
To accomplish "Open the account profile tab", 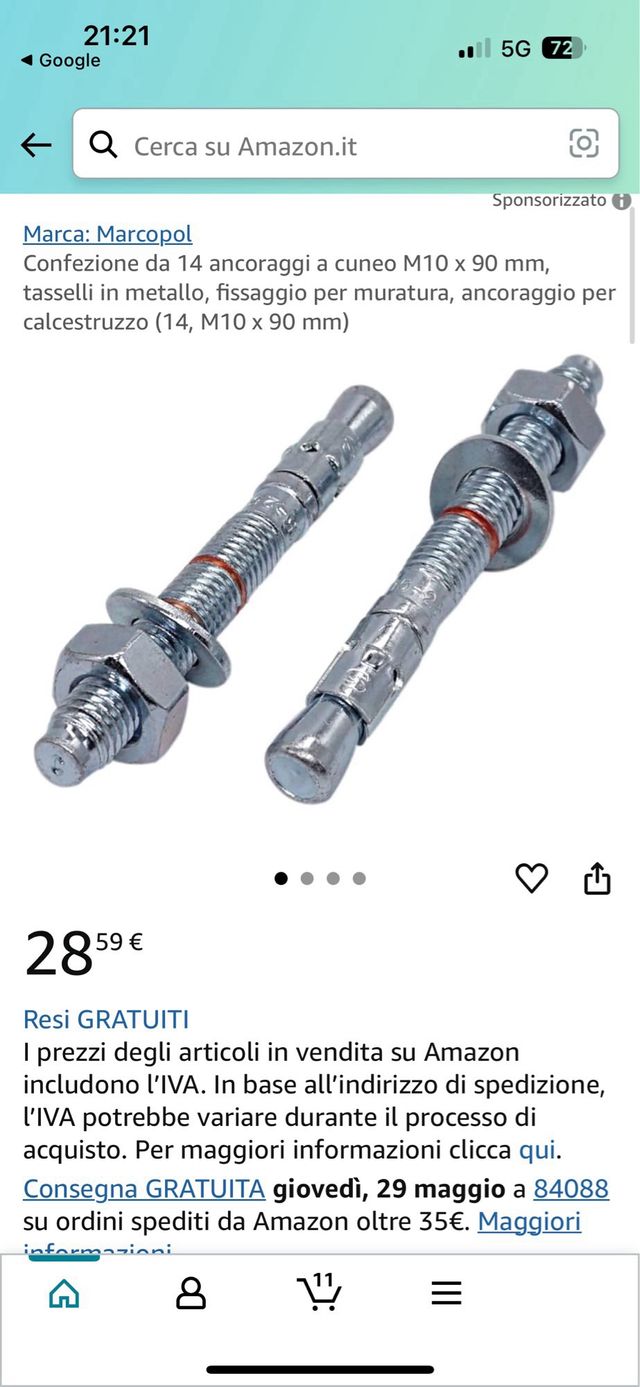I will click(190, 1294).
